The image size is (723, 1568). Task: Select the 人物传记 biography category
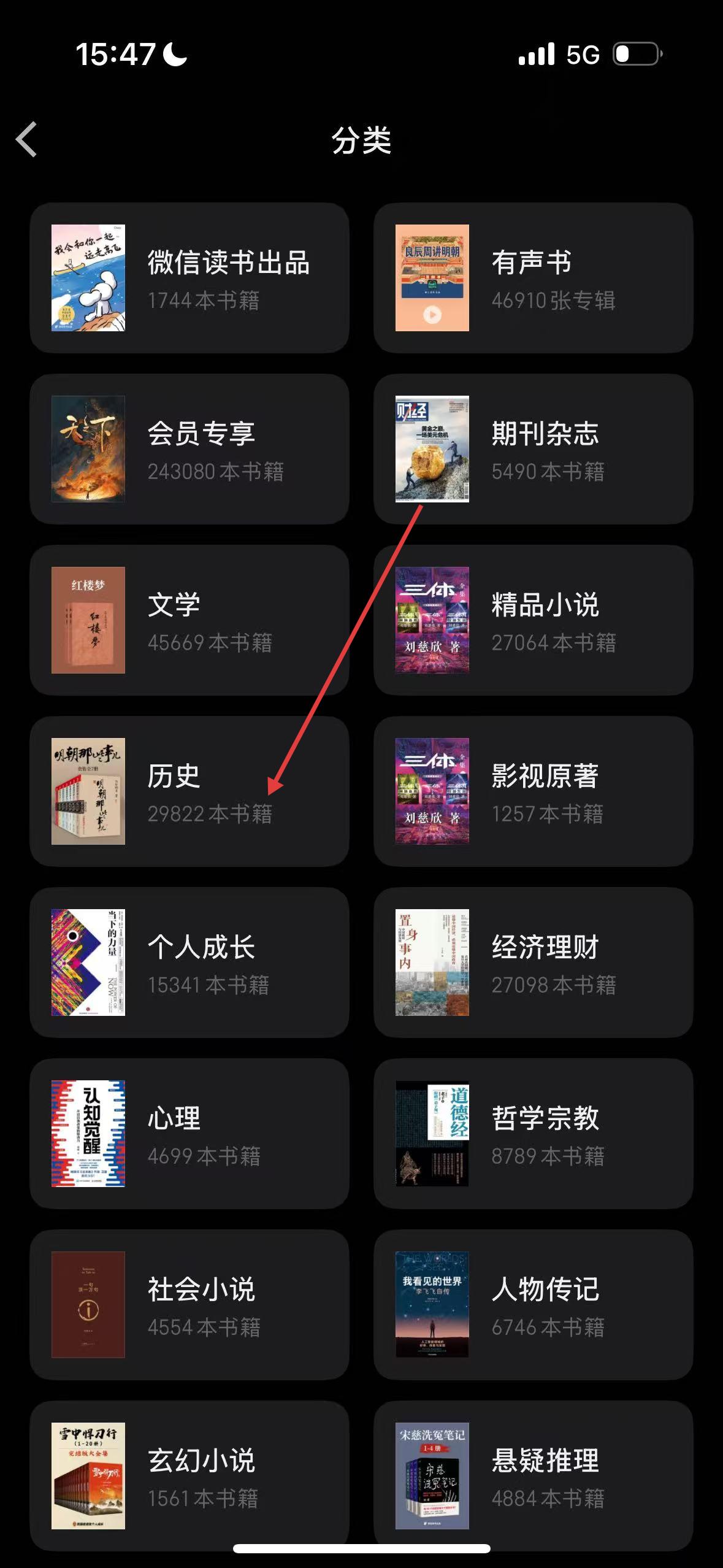click(x=533, y=1305)
